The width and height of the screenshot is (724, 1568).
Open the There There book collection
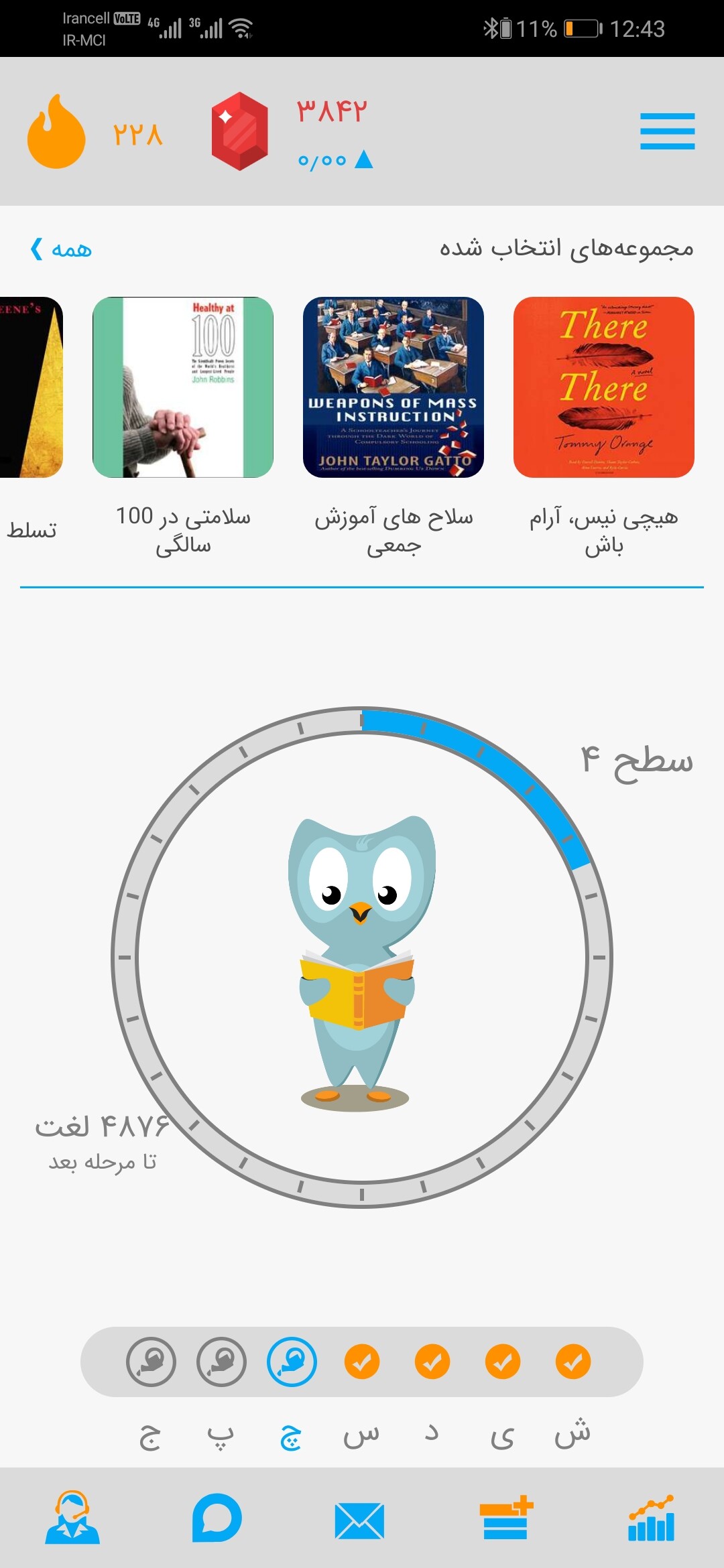[x=603, y=387]
